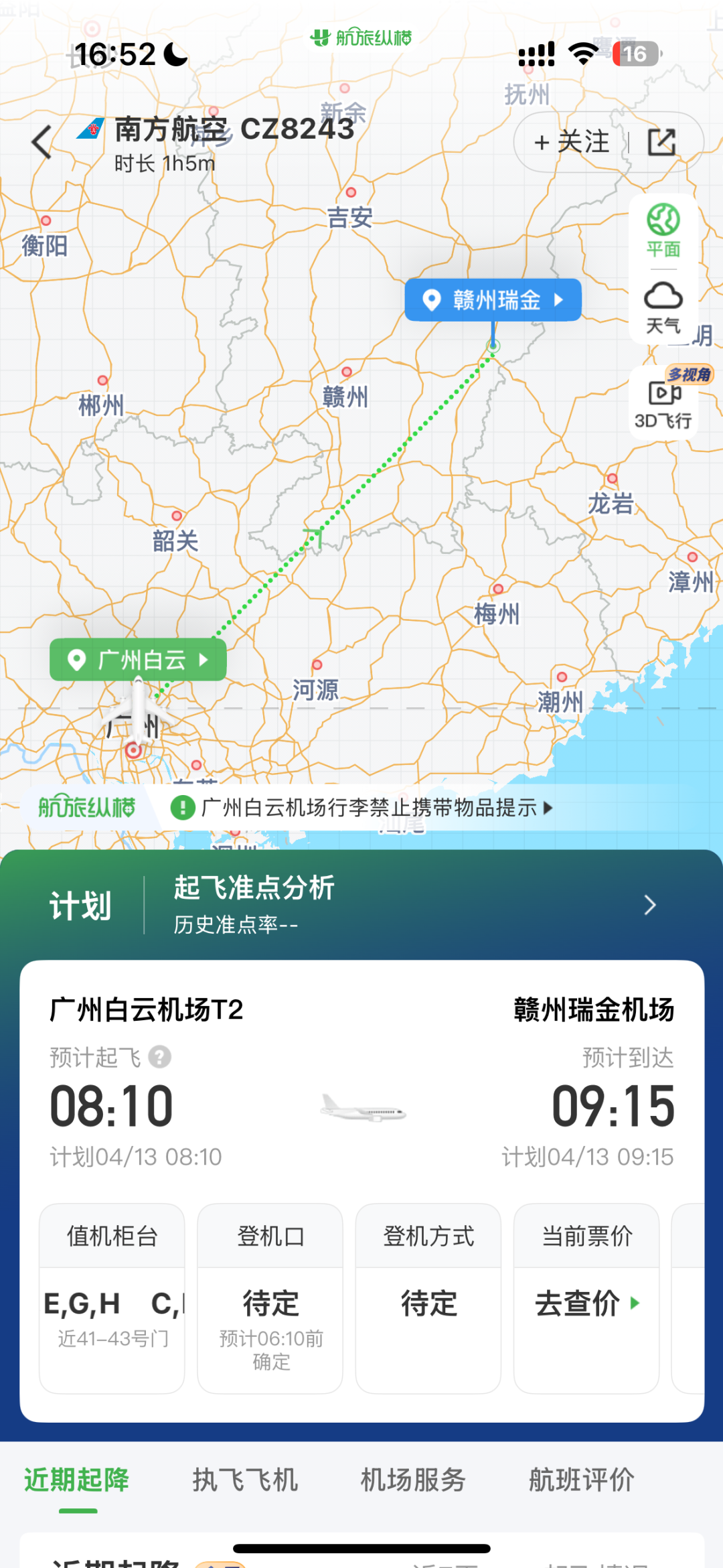Share the flight via the share icon

(x=661, y=142)
